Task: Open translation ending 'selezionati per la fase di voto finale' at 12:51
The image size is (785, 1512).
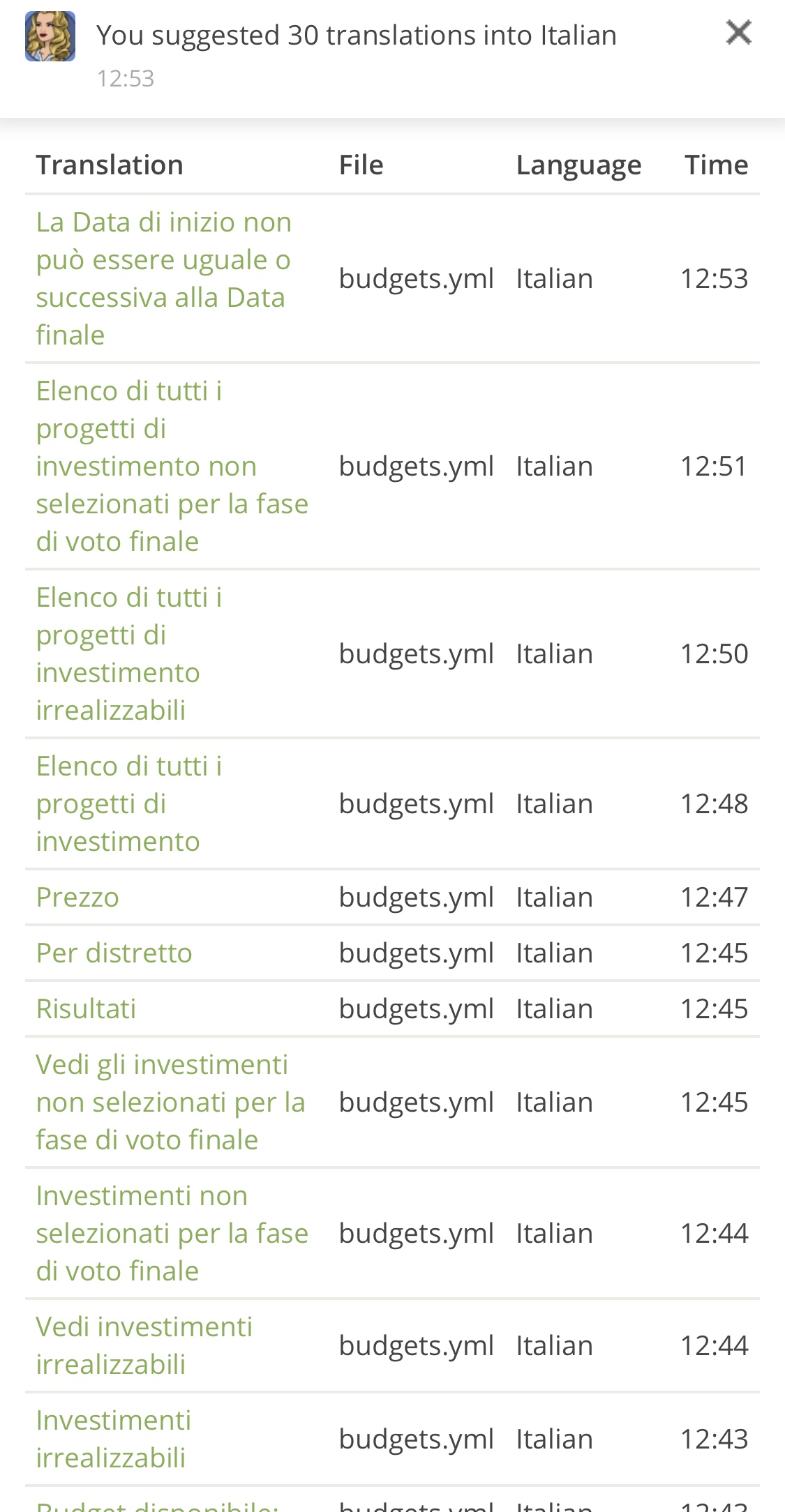Action: [x=172, y=466]
